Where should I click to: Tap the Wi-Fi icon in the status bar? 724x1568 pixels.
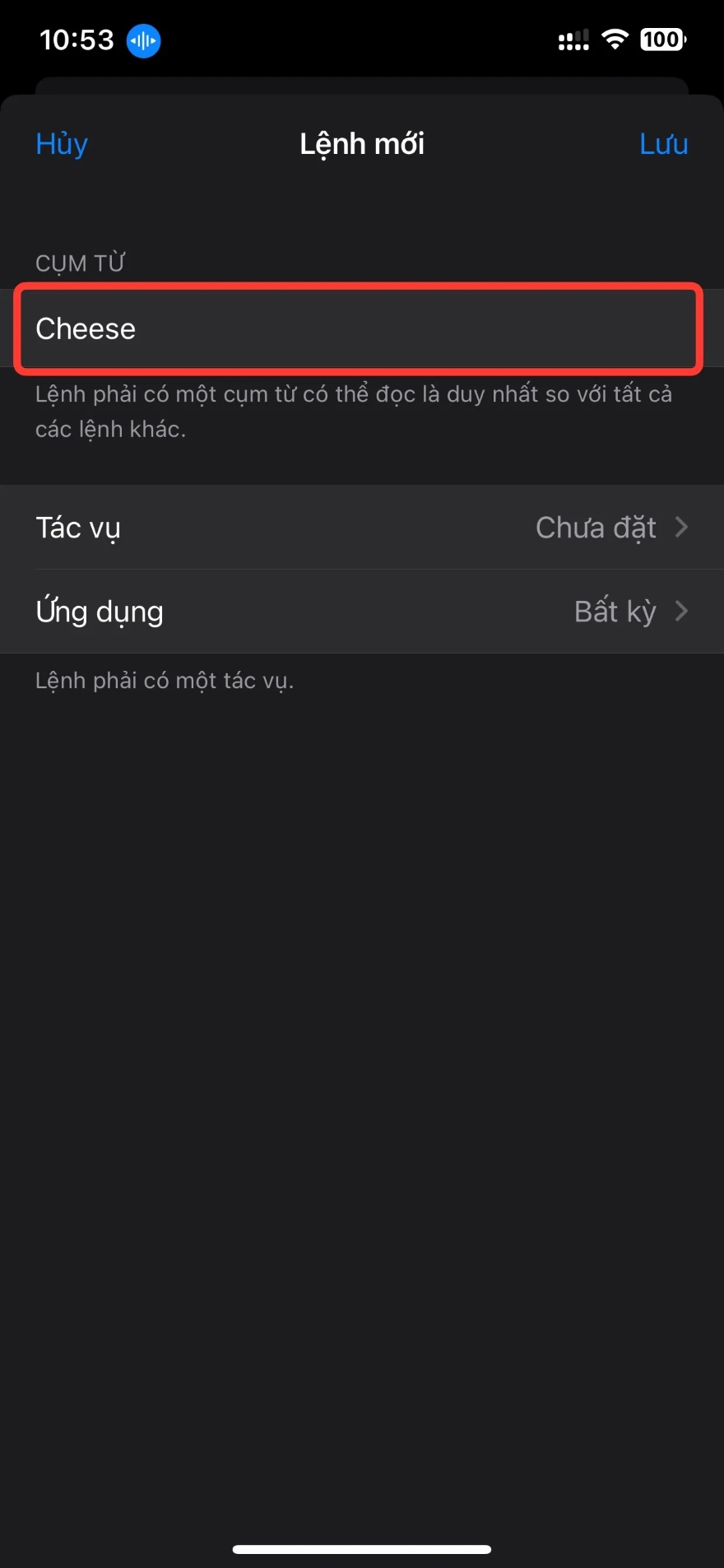tap(615, 39)
